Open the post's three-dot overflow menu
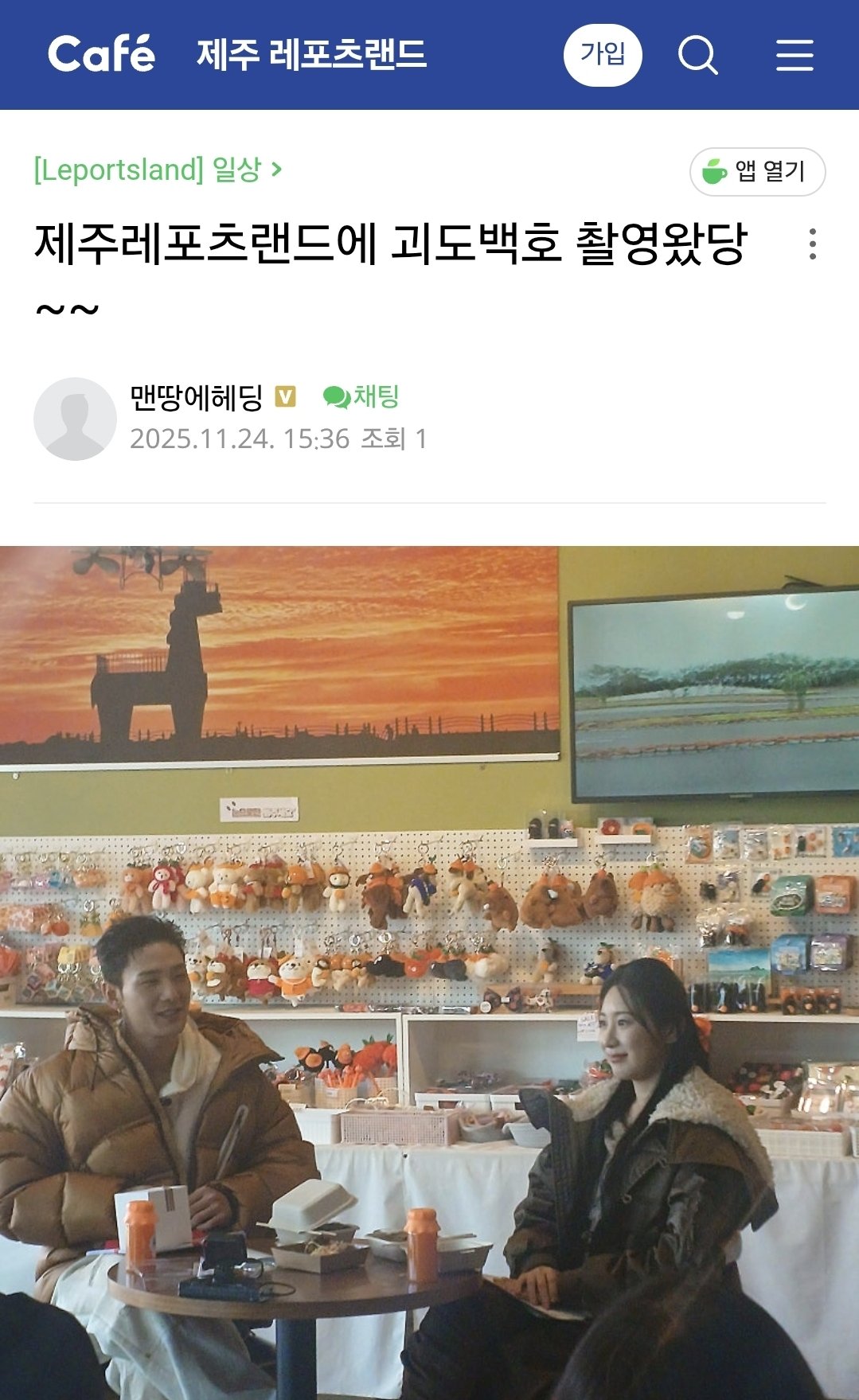The height and width of the screenshot is (1400, 859). [x=812, y=244]
